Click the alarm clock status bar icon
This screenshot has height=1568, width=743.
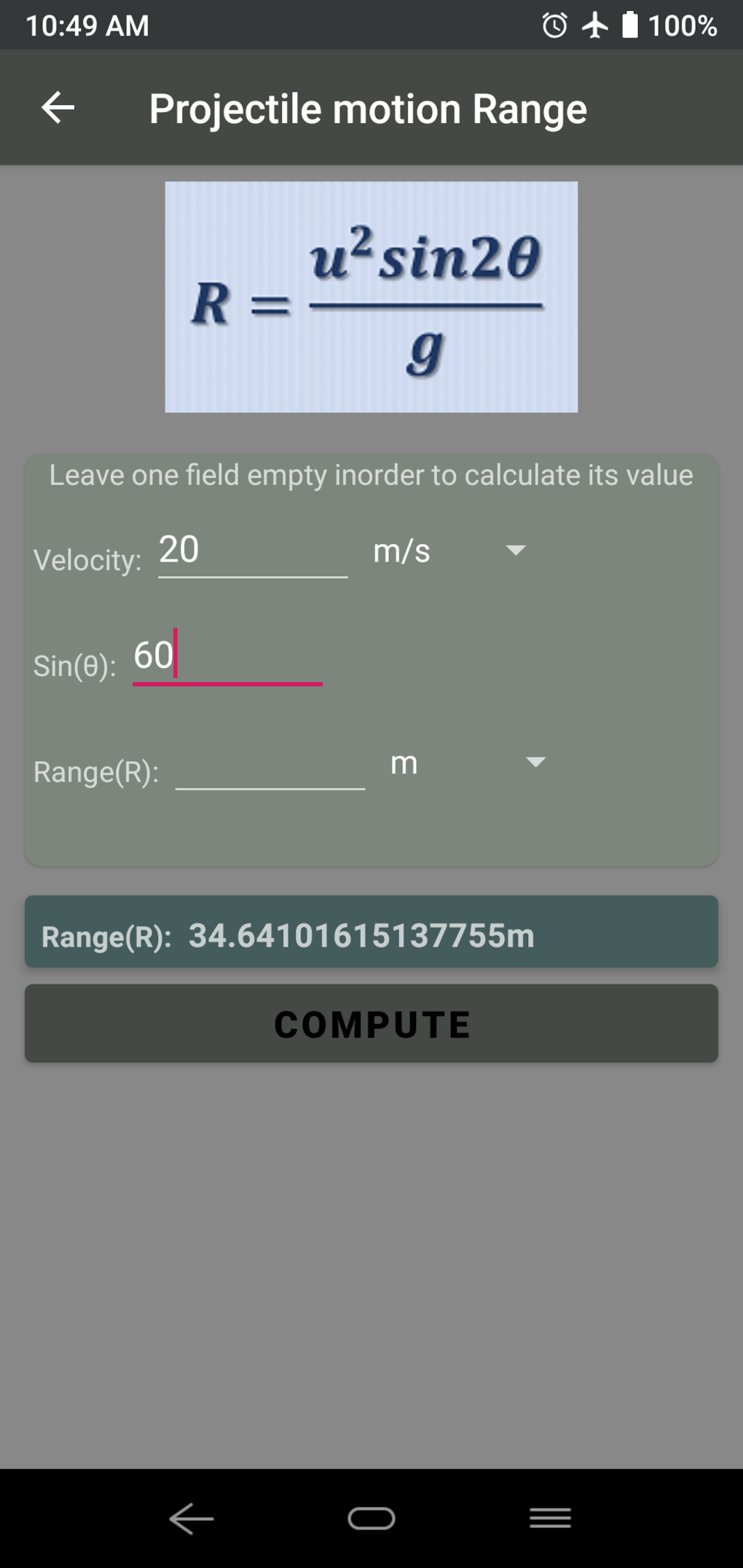coord(554,25)
